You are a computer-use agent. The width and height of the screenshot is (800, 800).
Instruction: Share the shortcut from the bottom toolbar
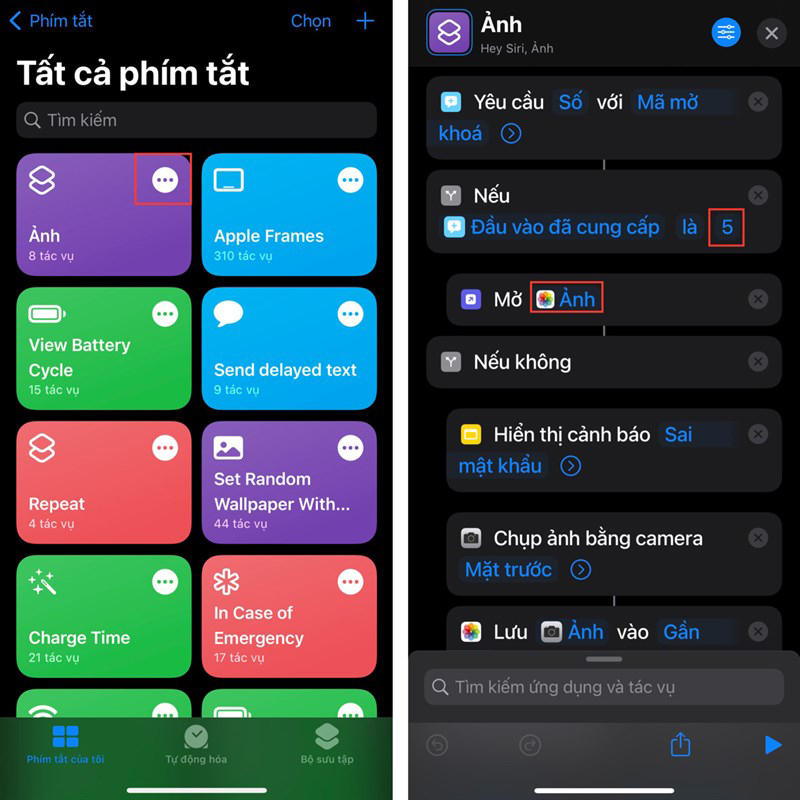(x=680, y=745)
